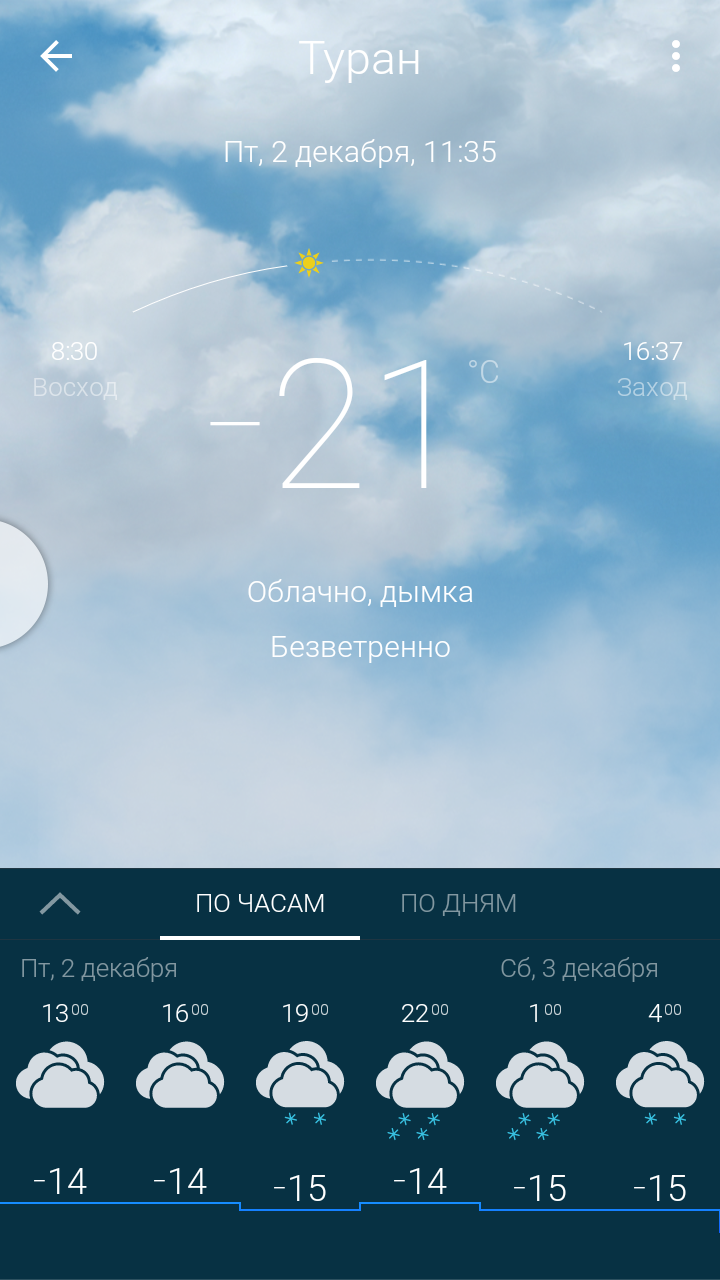Go back using the arrow icon
720x1280 pixels.
click(56, 57)
